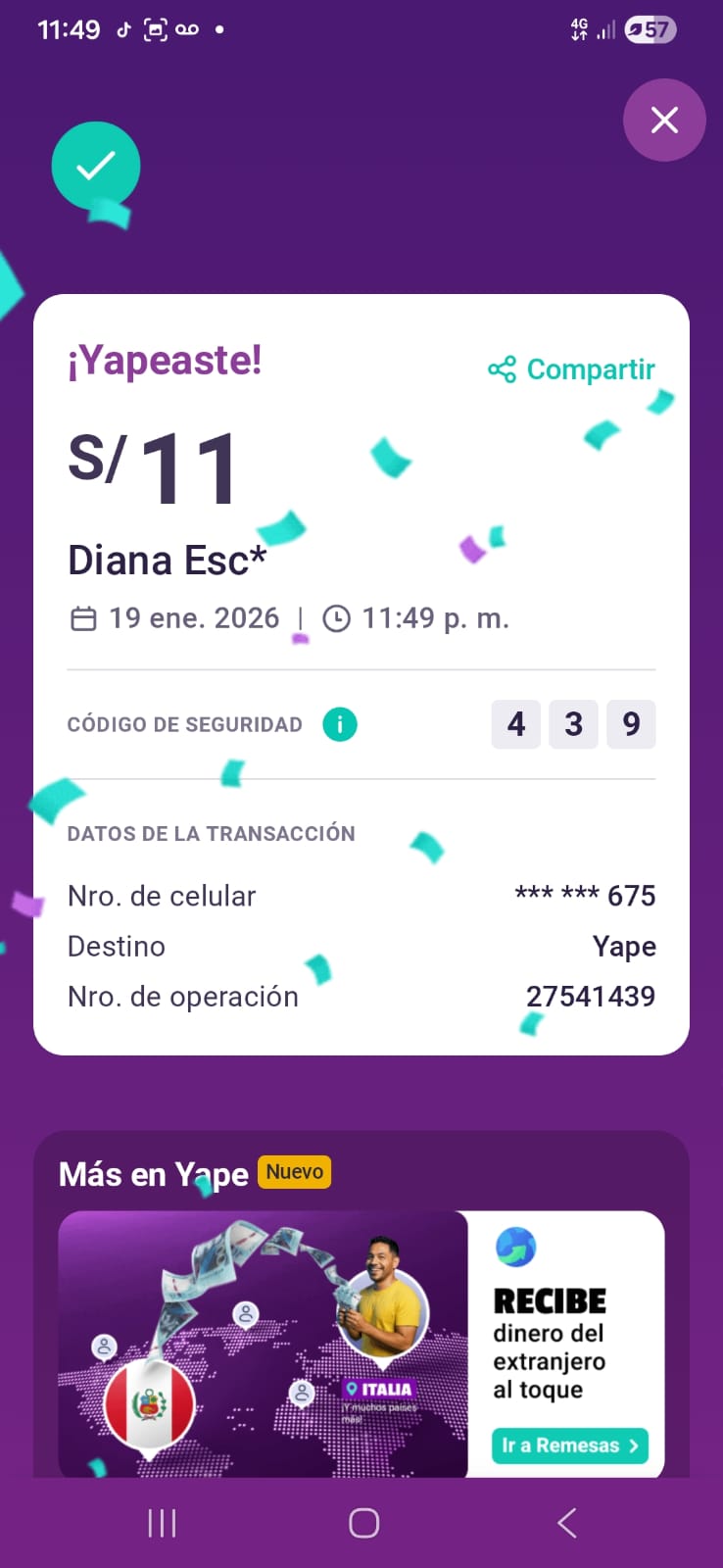
Task: Go to the phone's home screen
Action: [x=363, y=1523]
